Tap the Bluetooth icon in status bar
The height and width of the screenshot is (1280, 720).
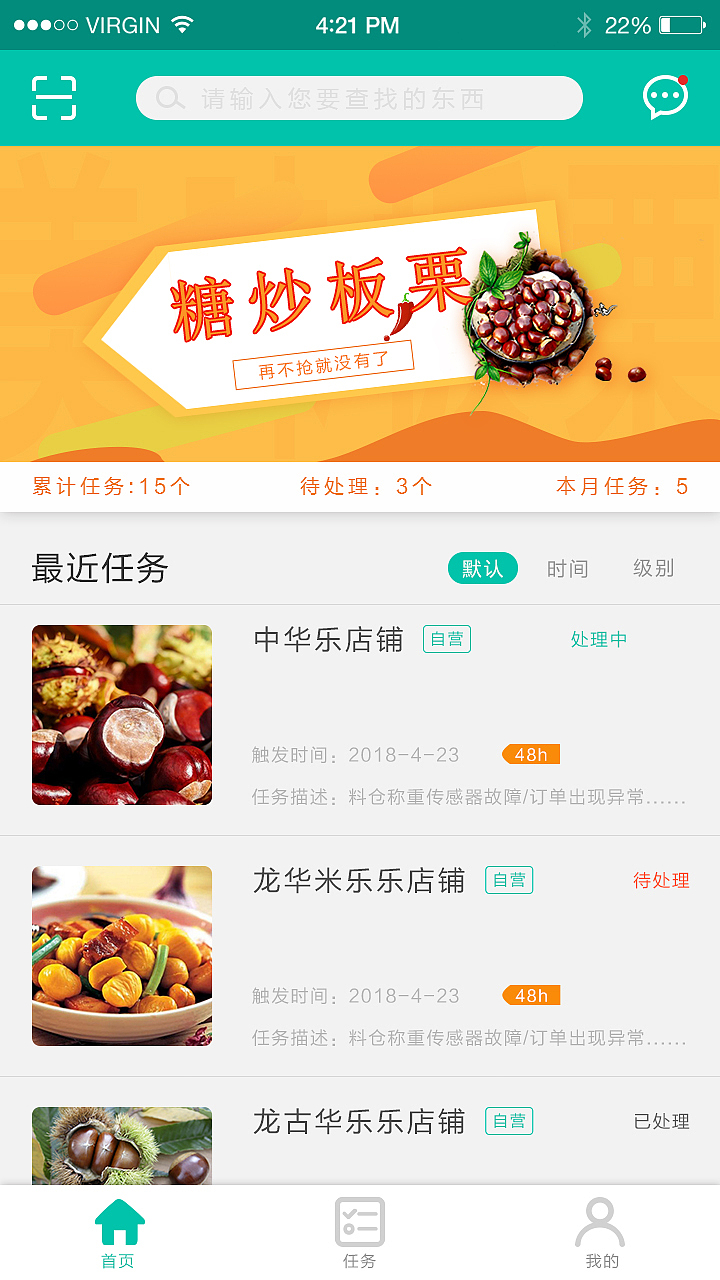click(x=583, y=22)
